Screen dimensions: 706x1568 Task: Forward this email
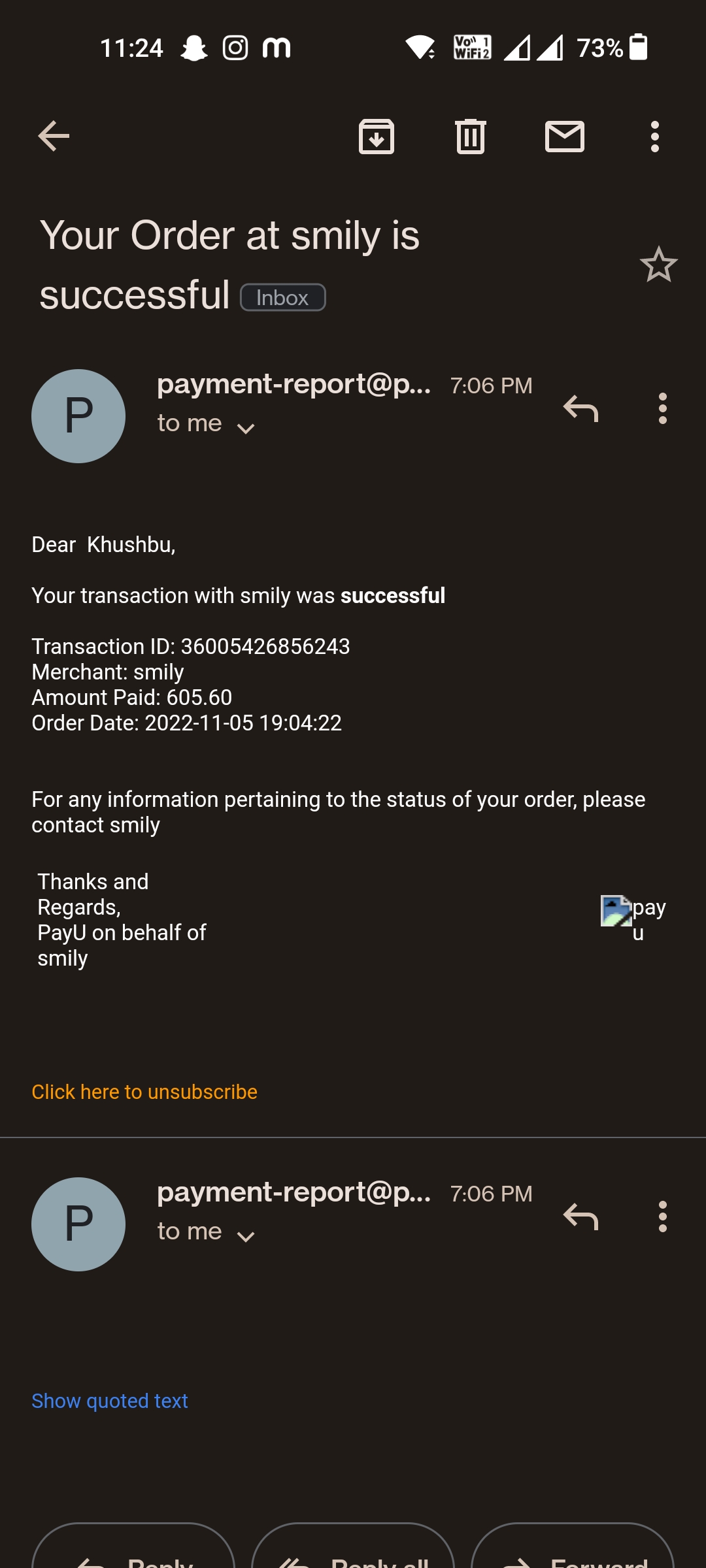pos(573,1552)
